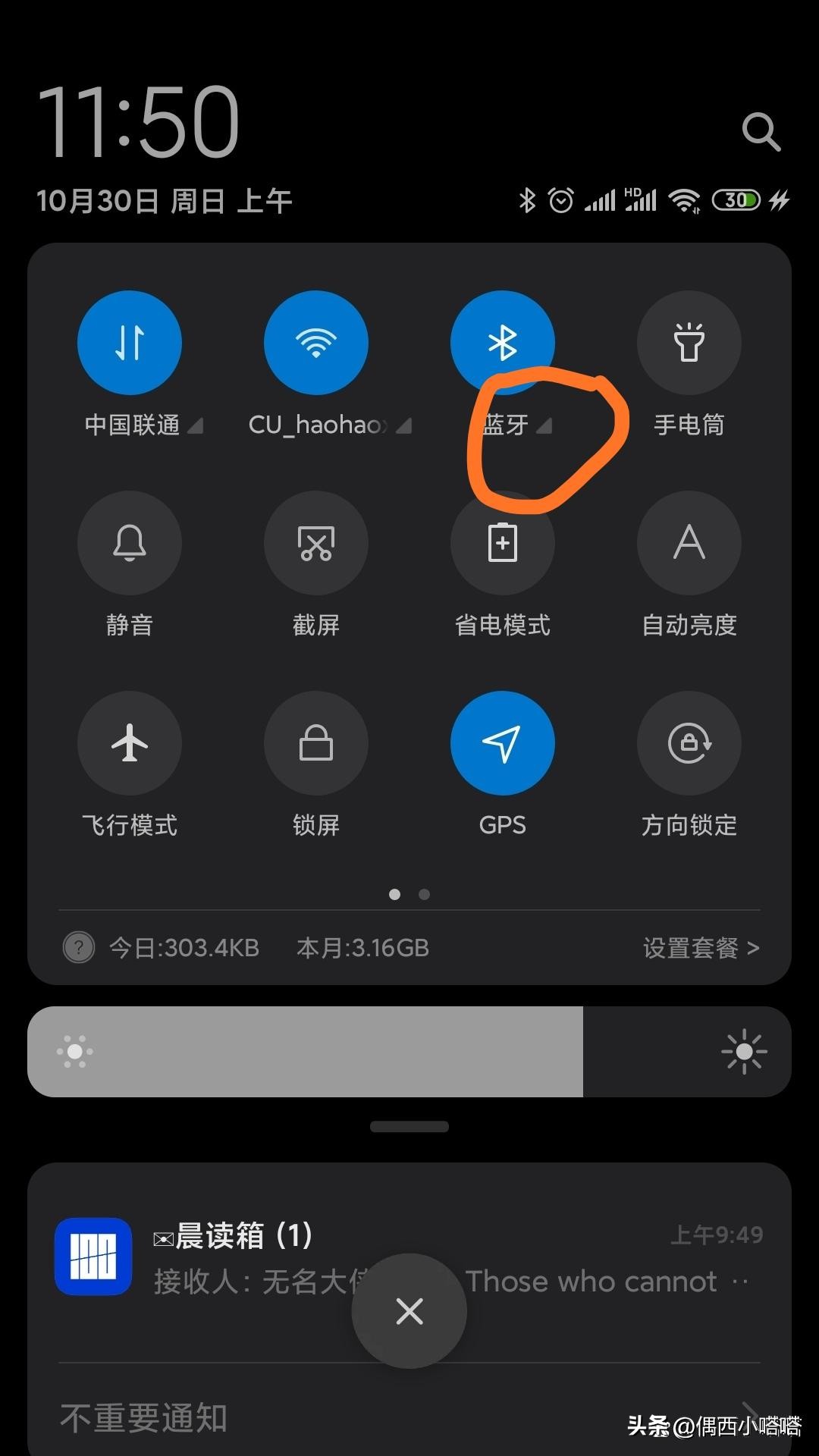Activate airplane mode (飞行模式)
The height and width of the screenshot is (1456, 819).
(130, 744)
